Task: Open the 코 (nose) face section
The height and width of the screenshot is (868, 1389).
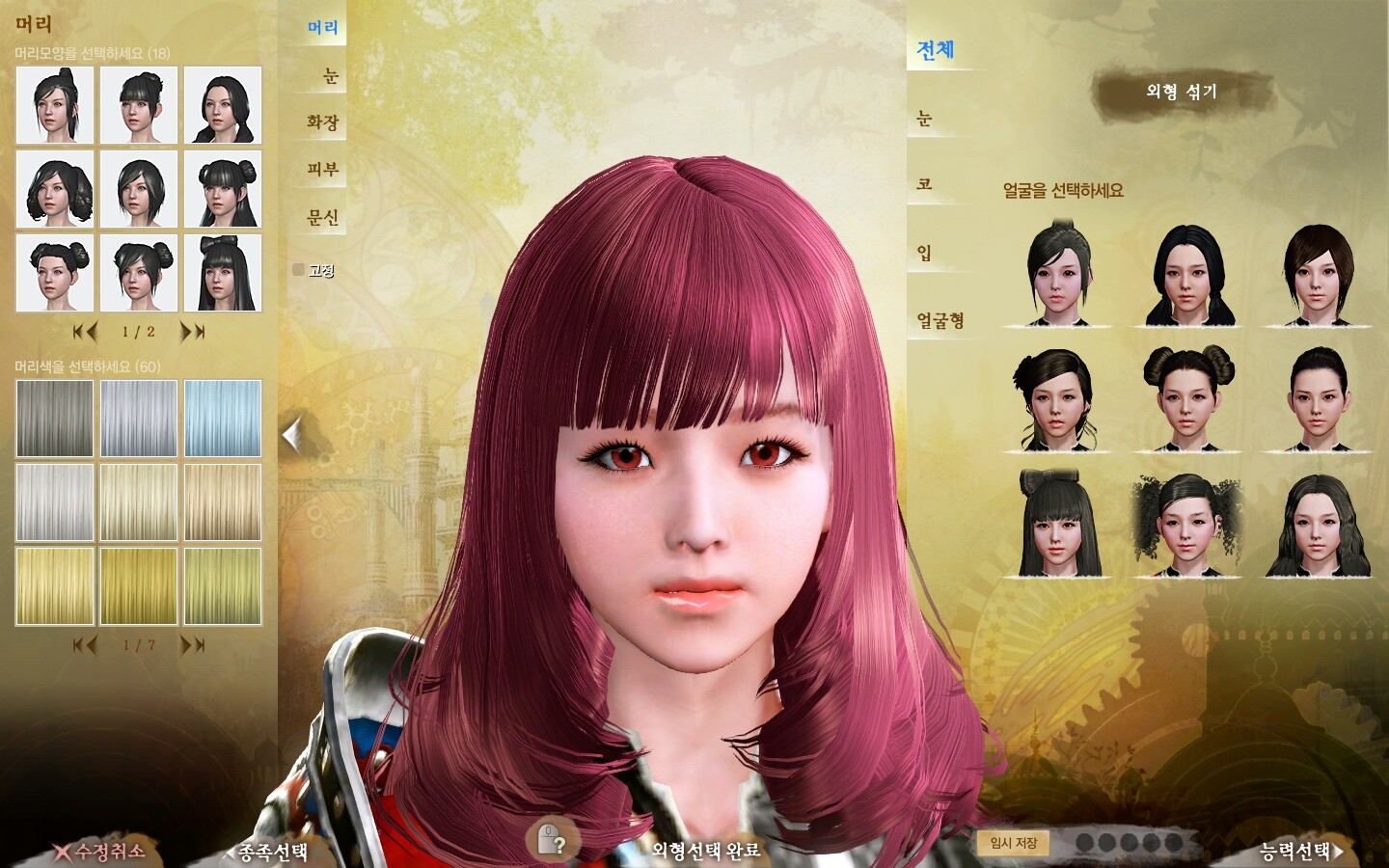Action: pos(924,183)
